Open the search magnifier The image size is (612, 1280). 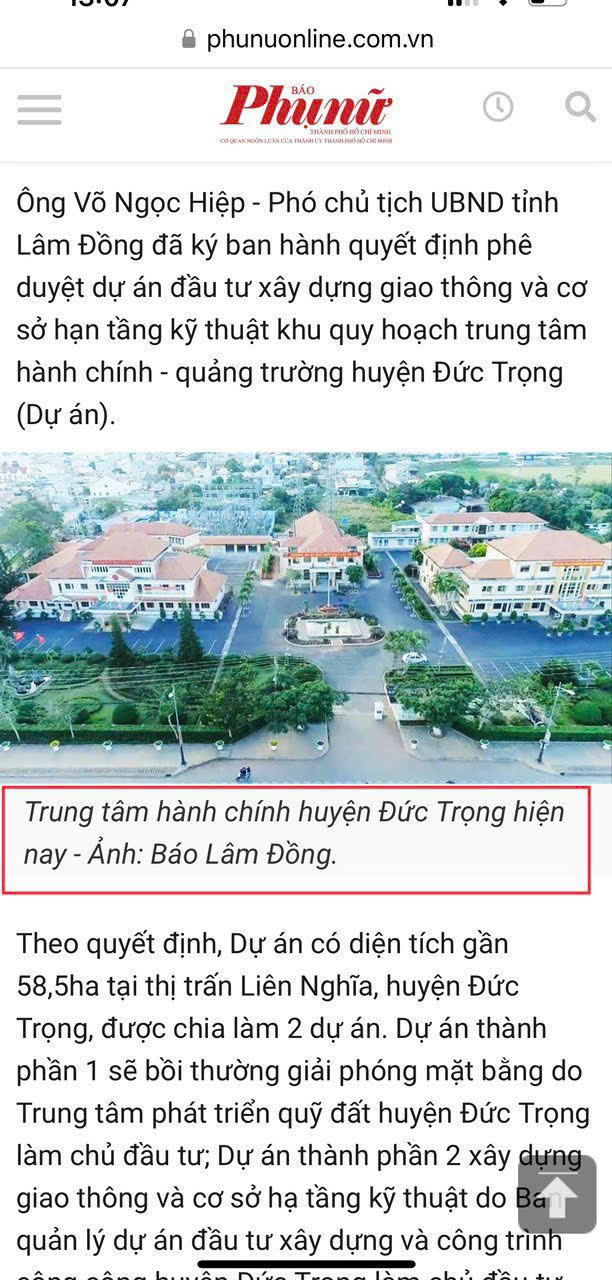[x=580, y=107]
